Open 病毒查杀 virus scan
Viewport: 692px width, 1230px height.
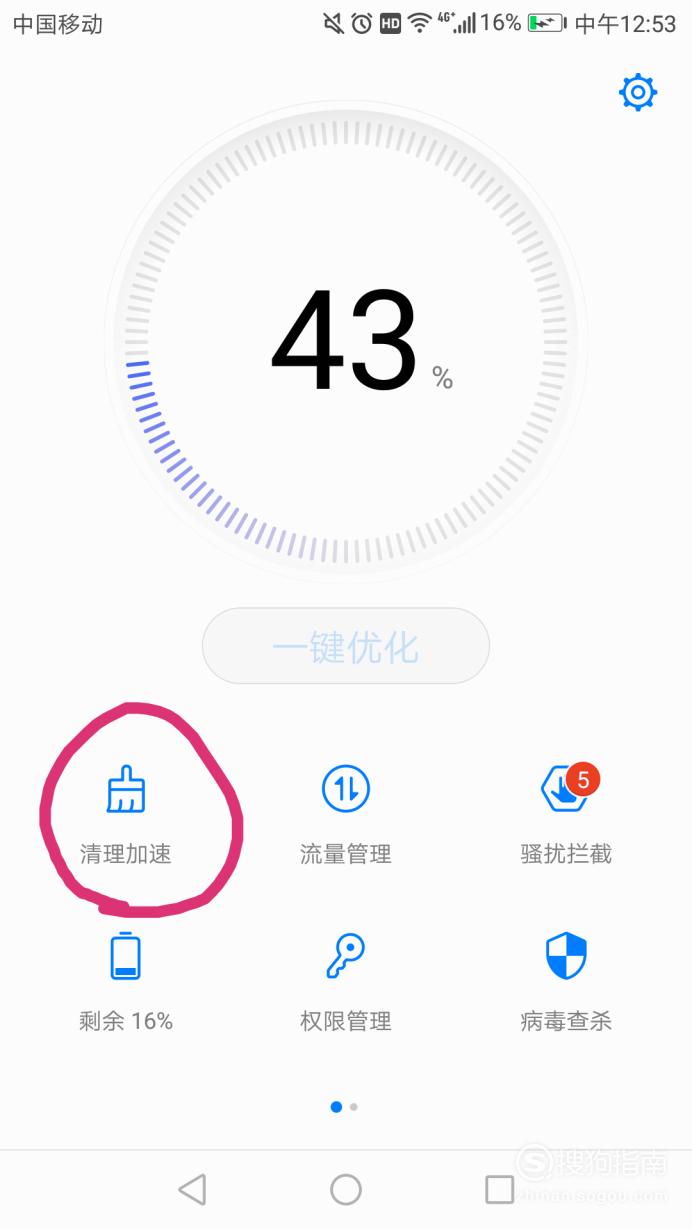point(566,982)
